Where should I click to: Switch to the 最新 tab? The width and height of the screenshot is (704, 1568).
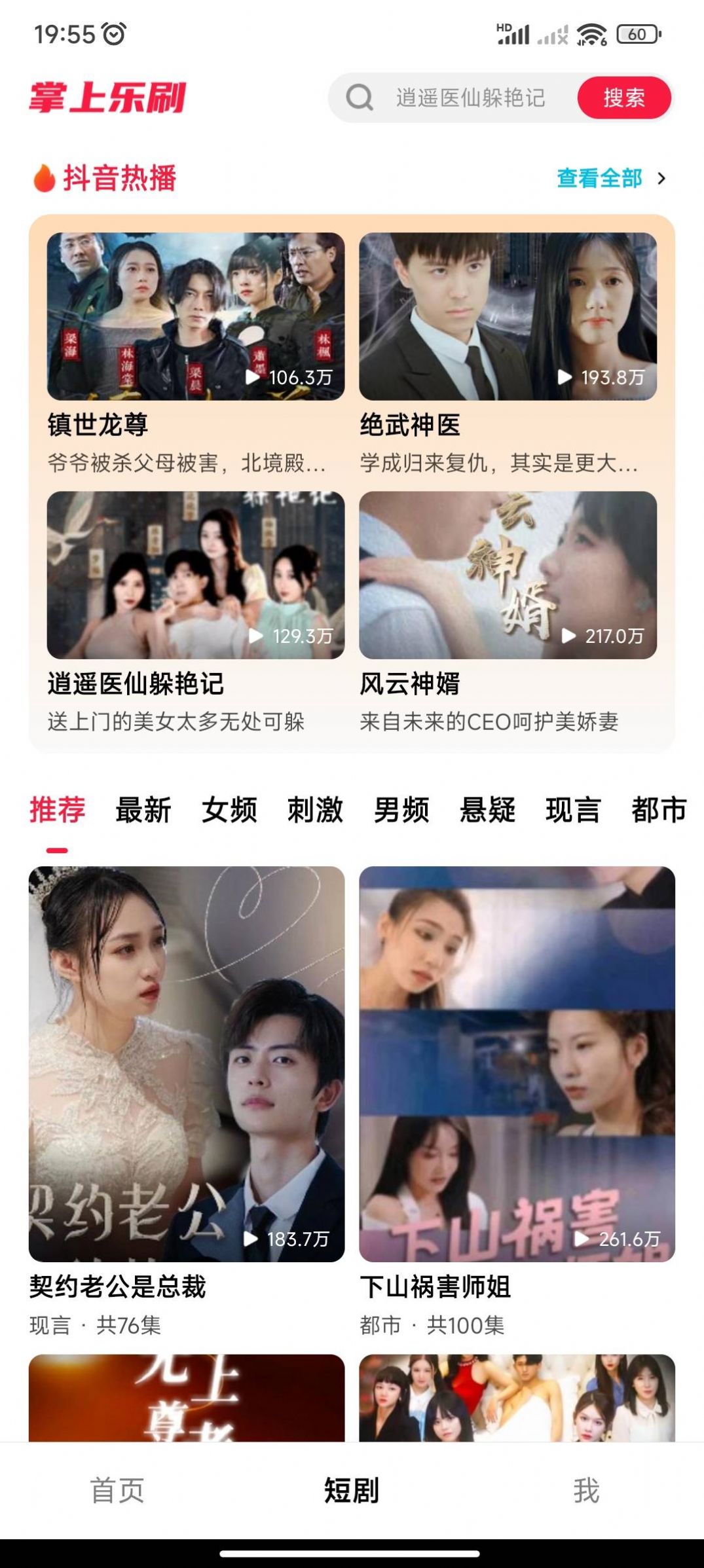click(142, 811)
